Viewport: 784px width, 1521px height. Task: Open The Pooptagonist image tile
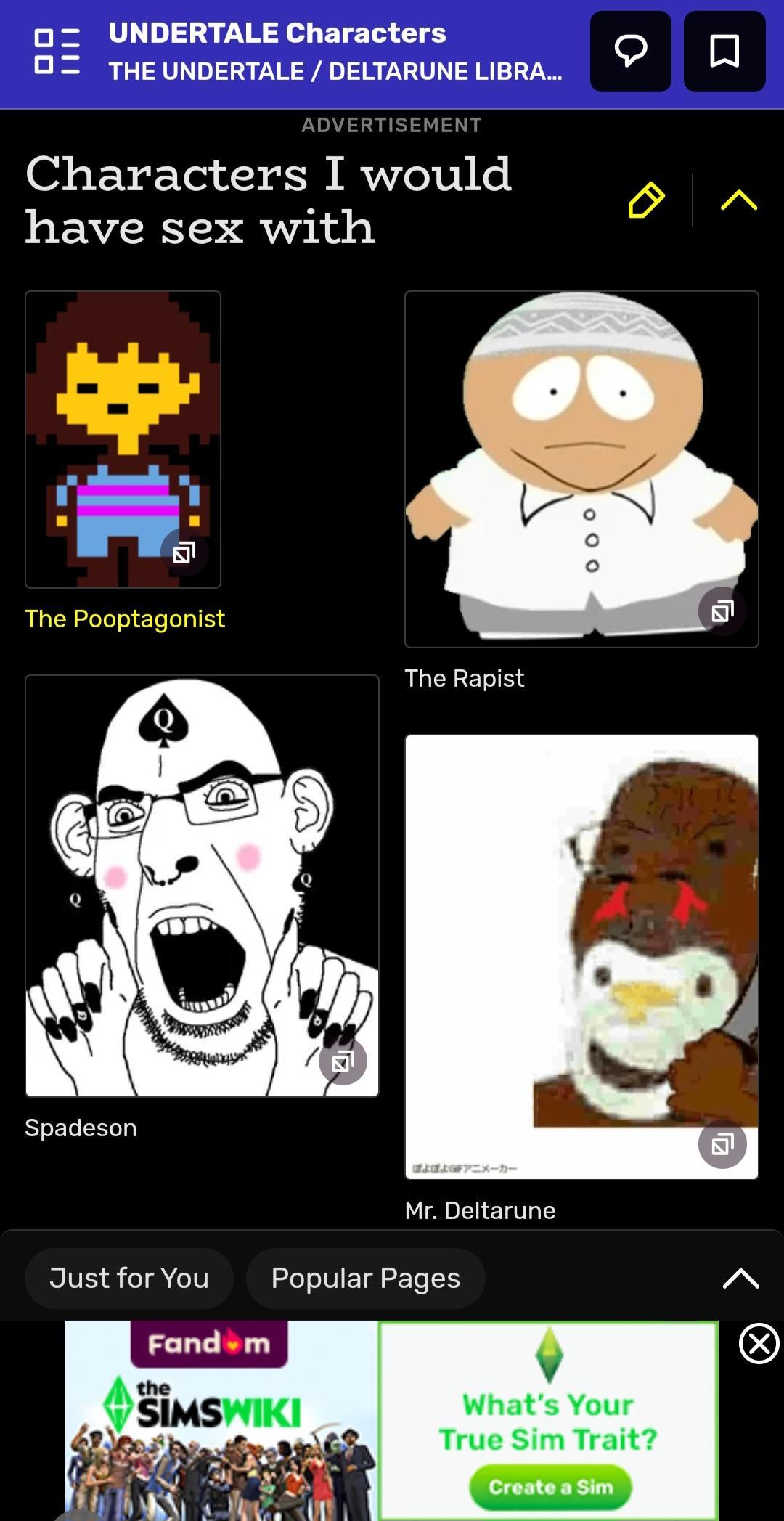click(123, 439)
